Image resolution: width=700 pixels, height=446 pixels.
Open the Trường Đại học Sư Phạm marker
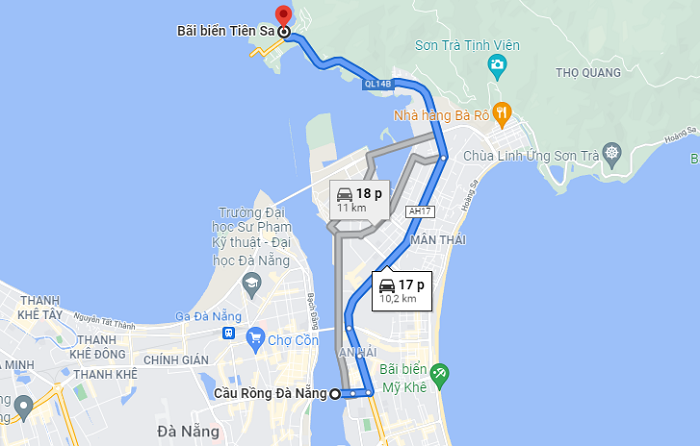click(250, 287)
